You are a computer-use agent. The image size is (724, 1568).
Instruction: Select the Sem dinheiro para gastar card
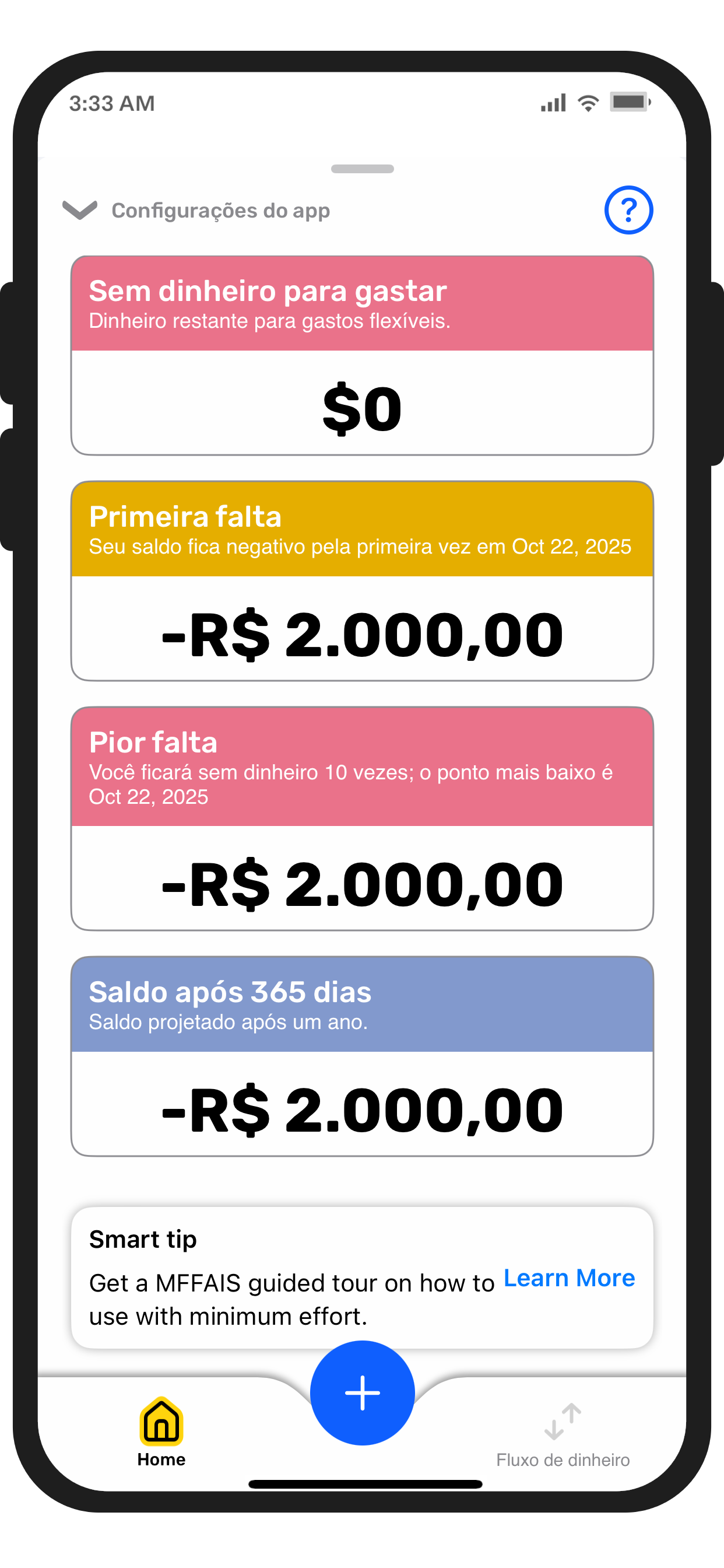tap(362, 353)
